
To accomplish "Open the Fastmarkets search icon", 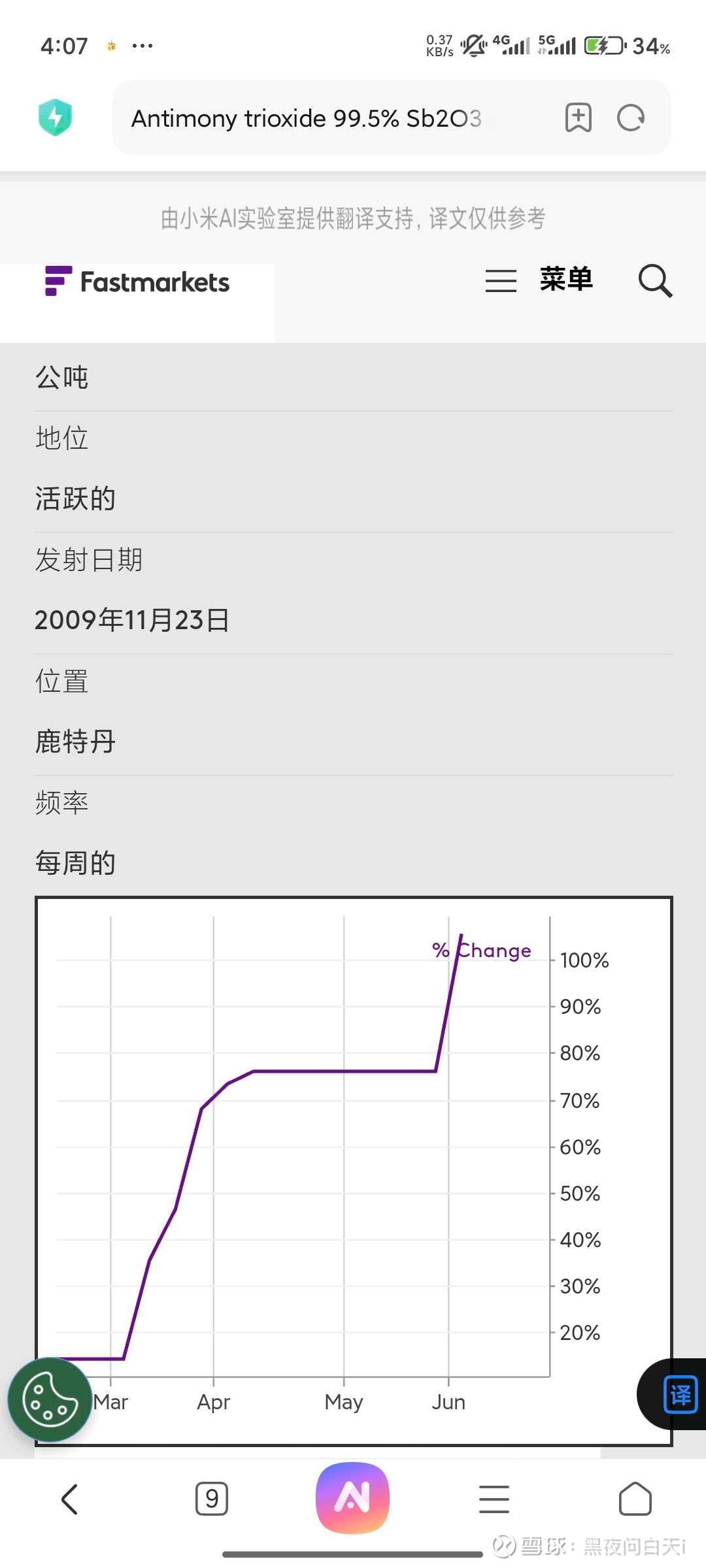I will (x=654, y=281).
